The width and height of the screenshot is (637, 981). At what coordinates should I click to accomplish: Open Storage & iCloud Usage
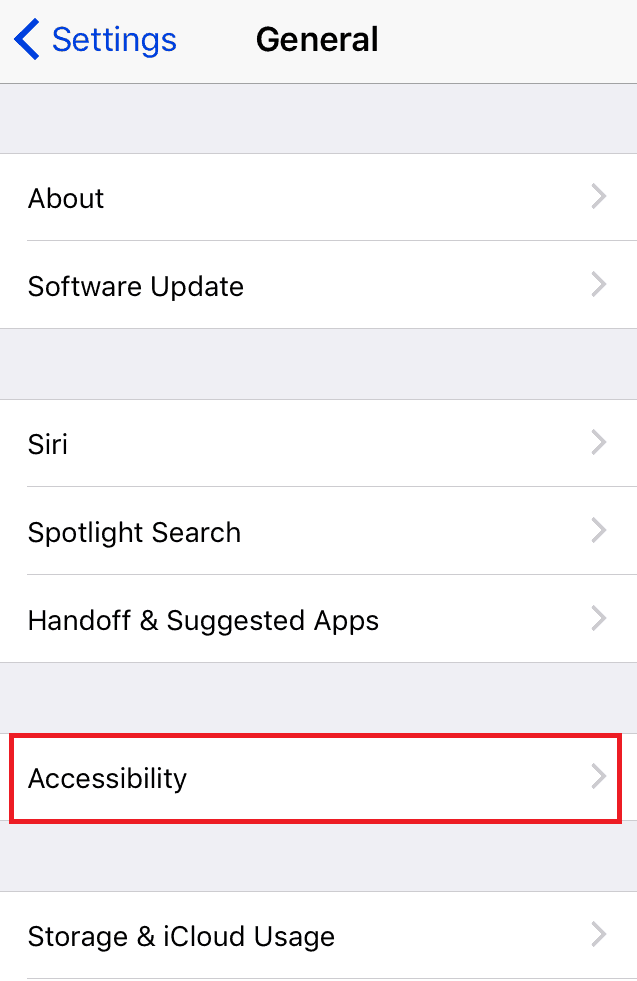tap(318, 936)
